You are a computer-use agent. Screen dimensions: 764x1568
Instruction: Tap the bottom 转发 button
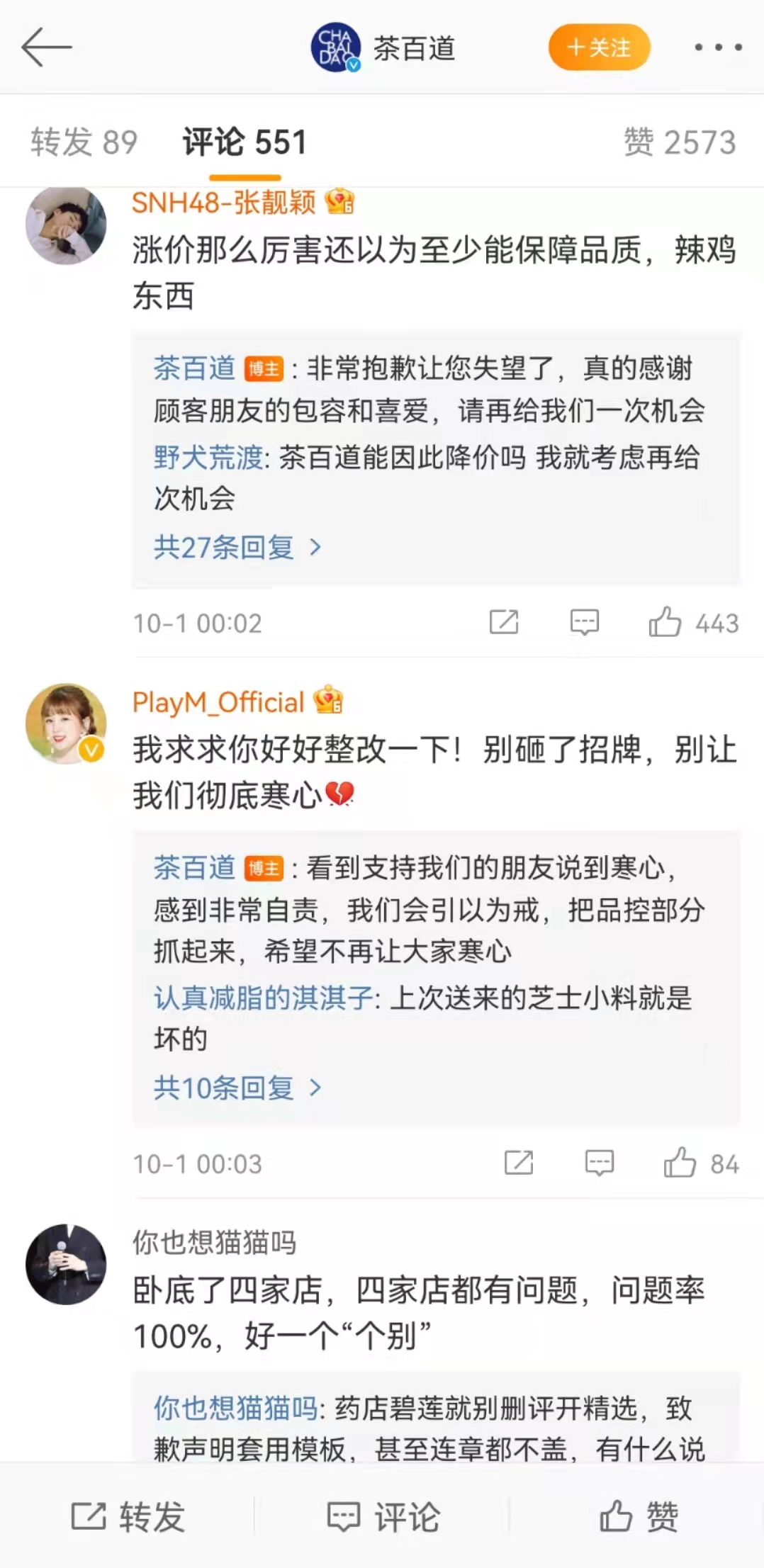128,1516
